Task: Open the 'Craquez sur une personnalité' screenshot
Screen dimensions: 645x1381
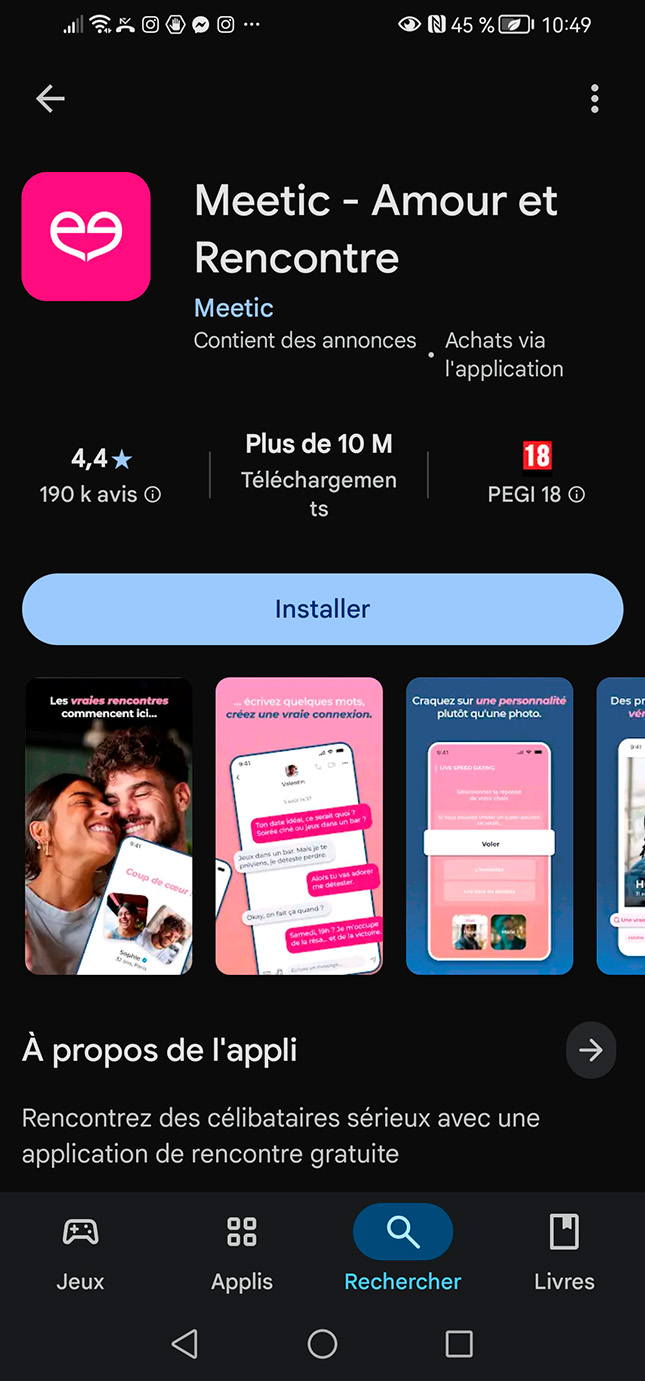Action: click(x=489, y=826)
